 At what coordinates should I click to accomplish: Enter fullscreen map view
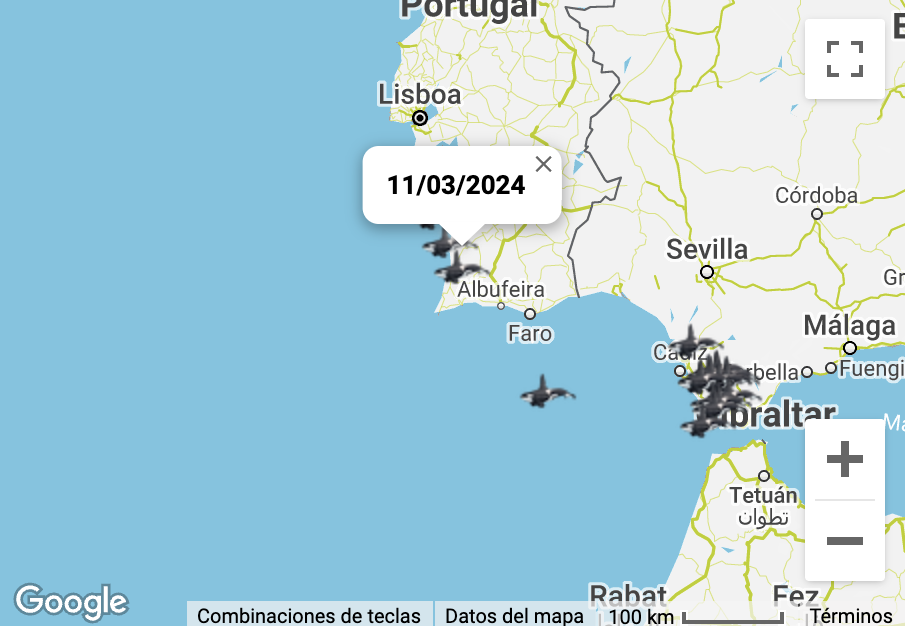coord(845,59)
